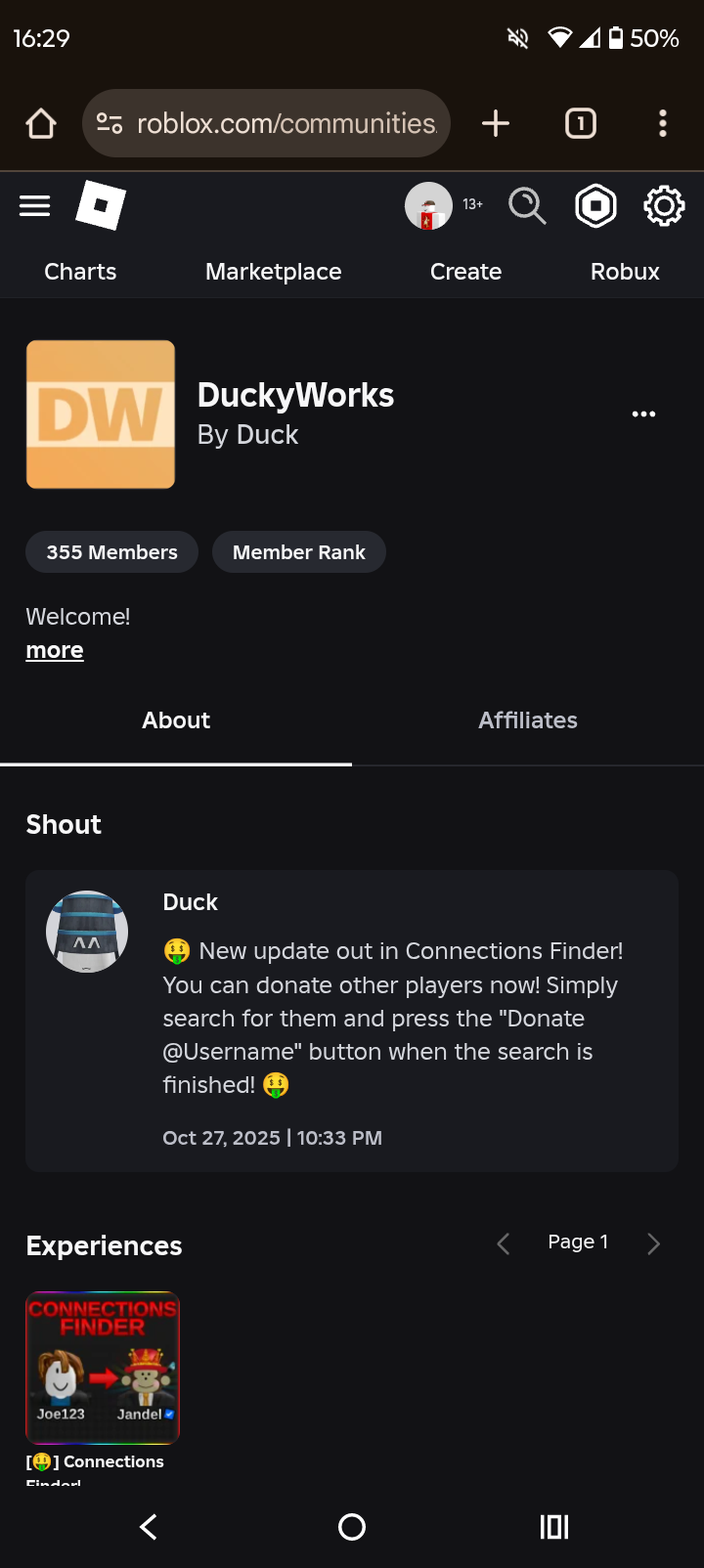Tap the Member Rank chip
Screen dimensions: 704x1568
pos(298,552)
